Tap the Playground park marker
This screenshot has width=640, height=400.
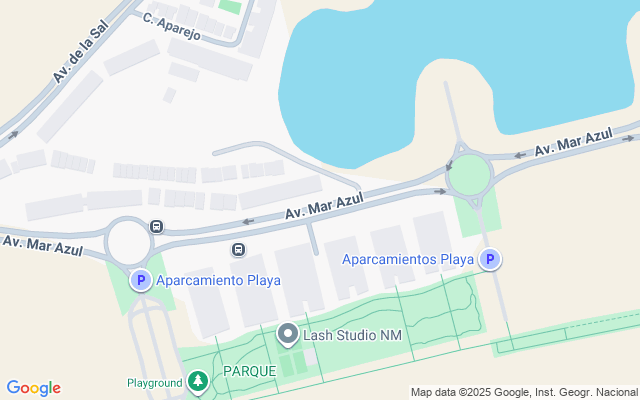pyautogui.click(x=198, y=382)
